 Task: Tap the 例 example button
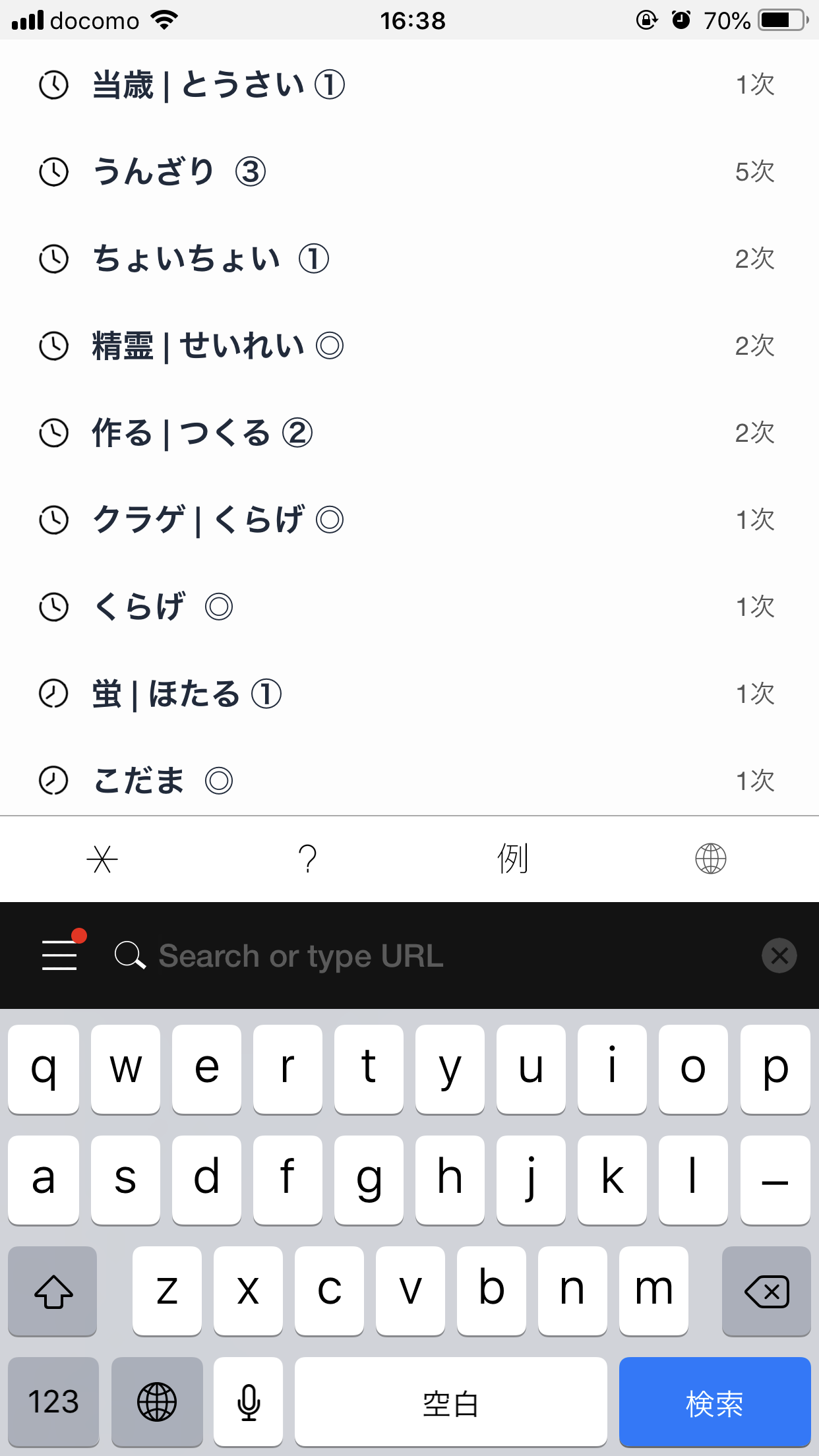click(x=512, y=859)
